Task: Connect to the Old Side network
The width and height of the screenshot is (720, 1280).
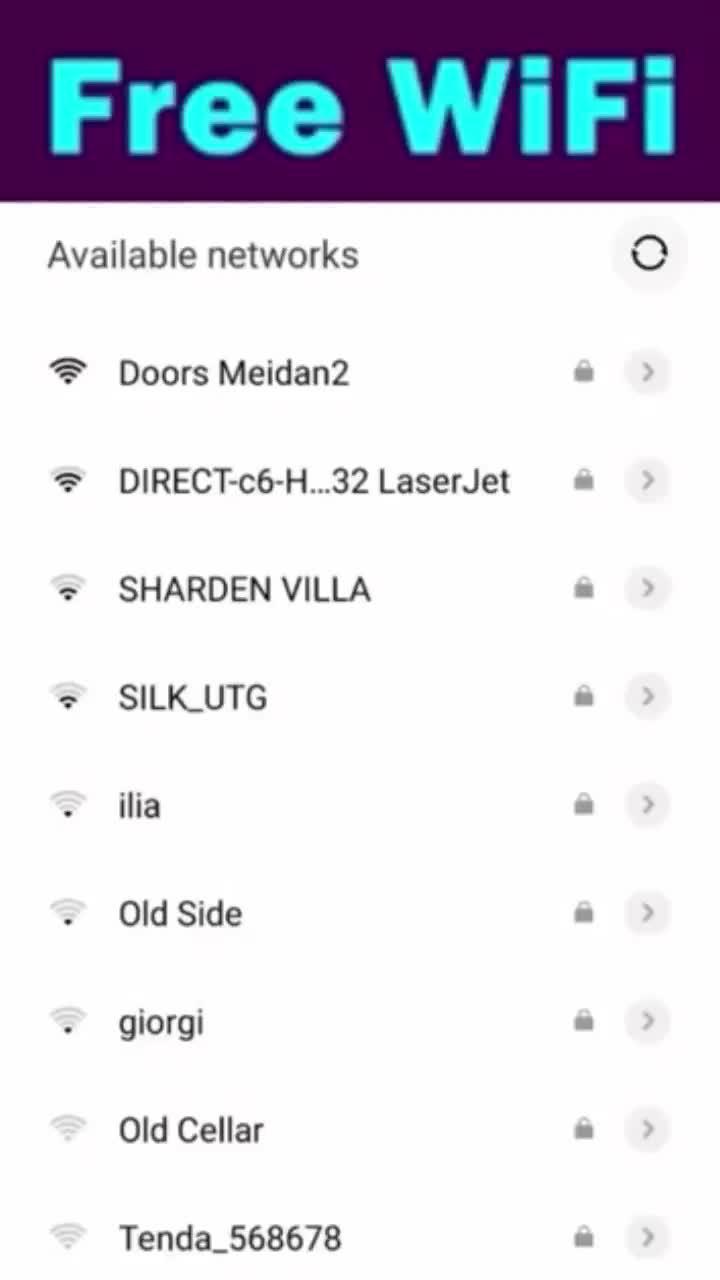Action: pos(180,913)
